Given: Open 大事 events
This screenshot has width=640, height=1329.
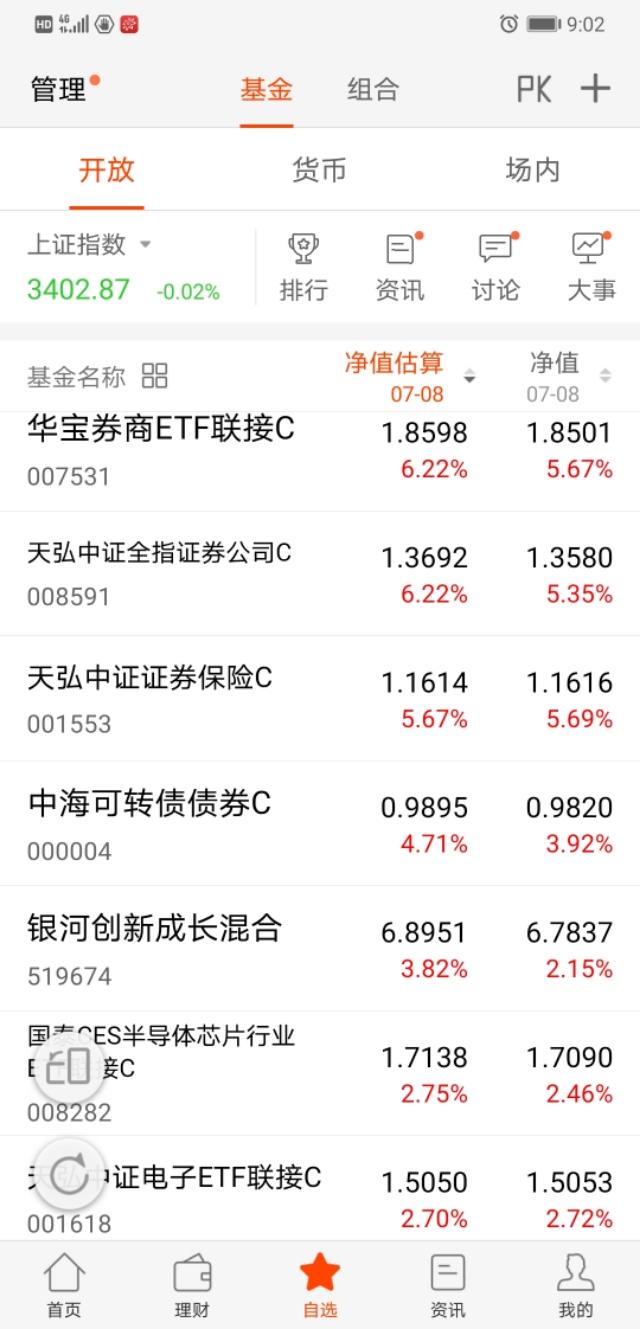Looking at the screenshot, I should pyautogui.click(x=592, y=267).
